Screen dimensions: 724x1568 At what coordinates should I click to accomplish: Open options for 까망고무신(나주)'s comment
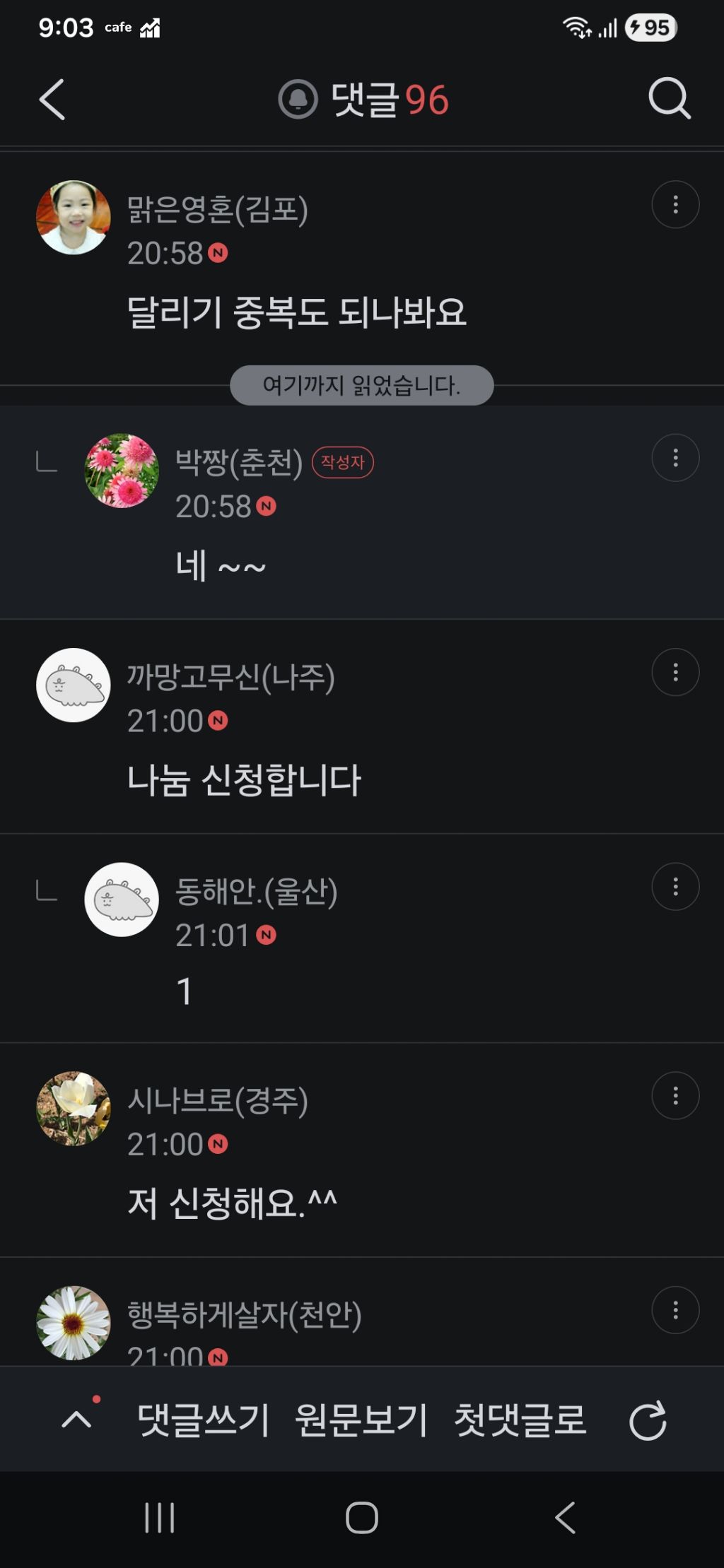[x=675, y=672]
